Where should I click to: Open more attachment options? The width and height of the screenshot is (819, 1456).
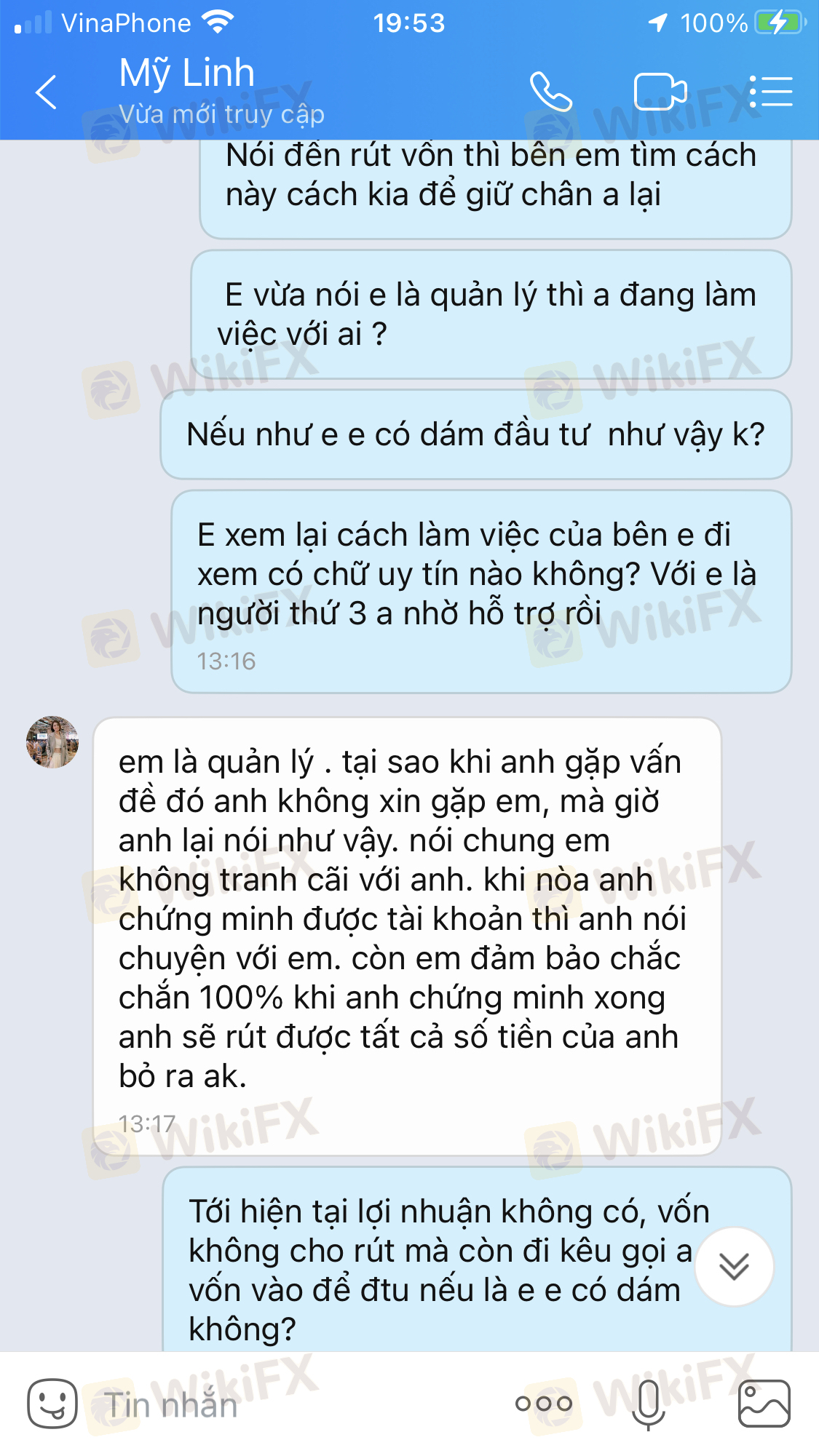544,1404
